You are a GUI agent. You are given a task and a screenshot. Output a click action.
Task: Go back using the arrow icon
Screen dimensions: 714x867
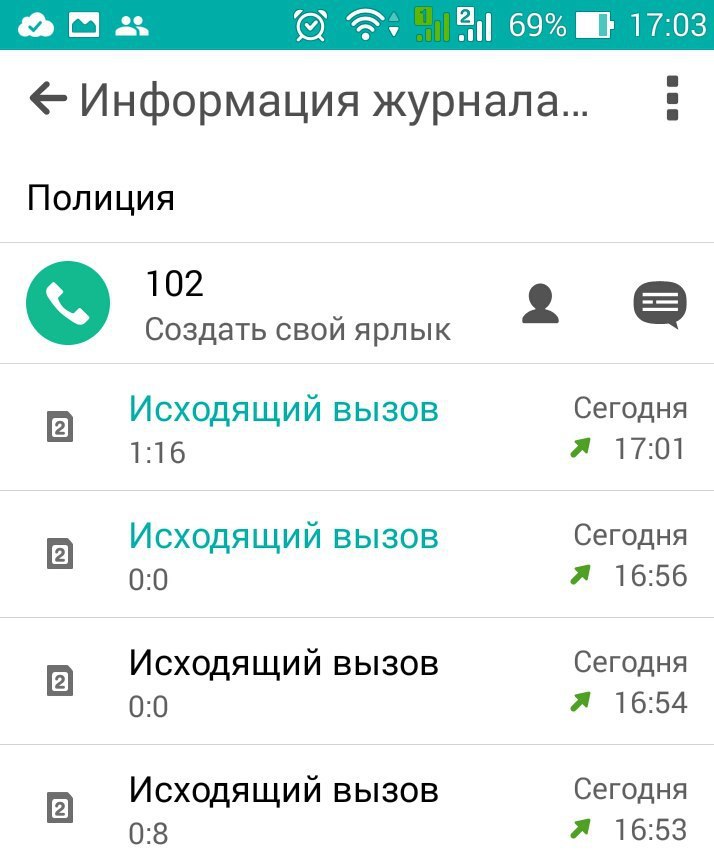tap(47, 99)
